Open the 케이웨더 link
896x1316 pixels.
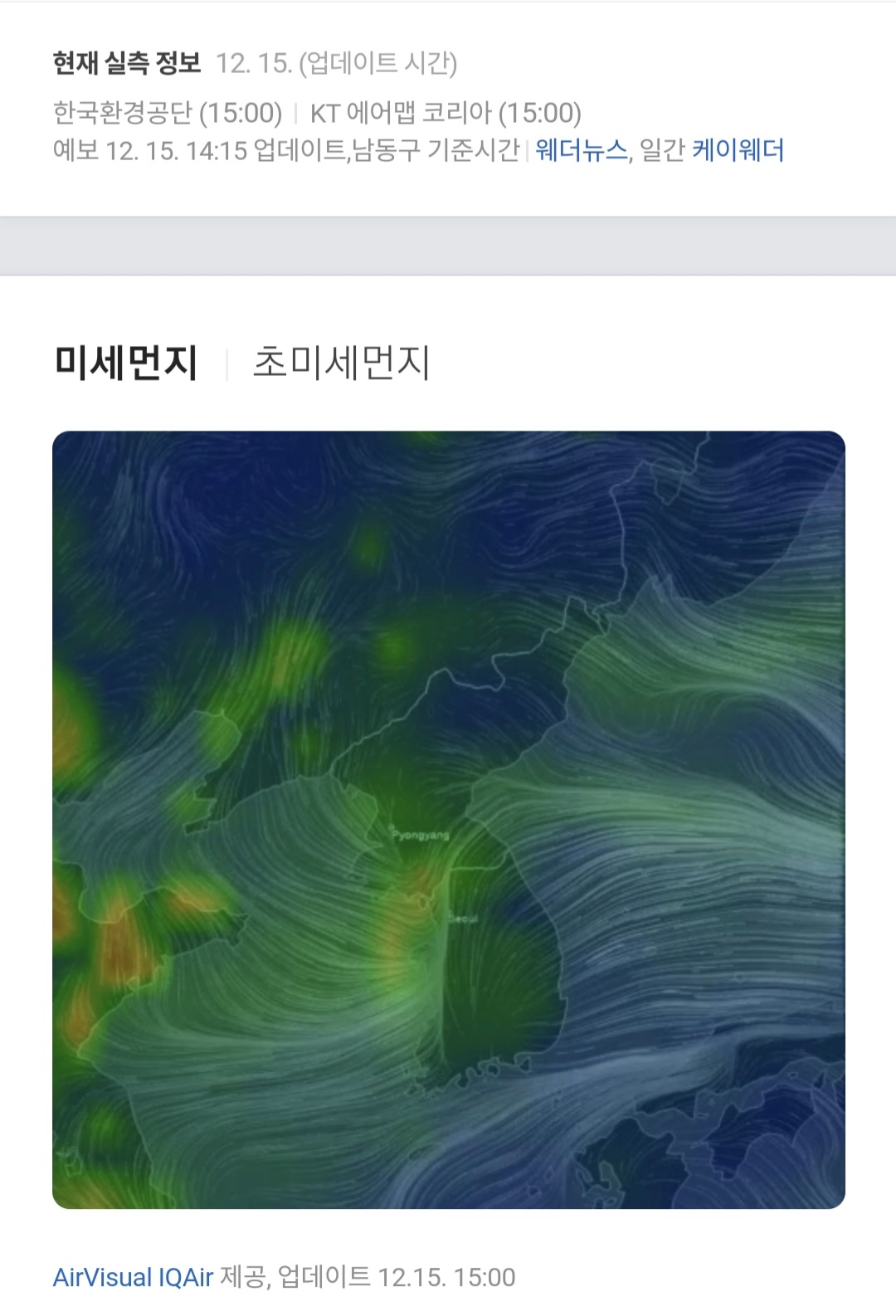click(x=738, y=150)
